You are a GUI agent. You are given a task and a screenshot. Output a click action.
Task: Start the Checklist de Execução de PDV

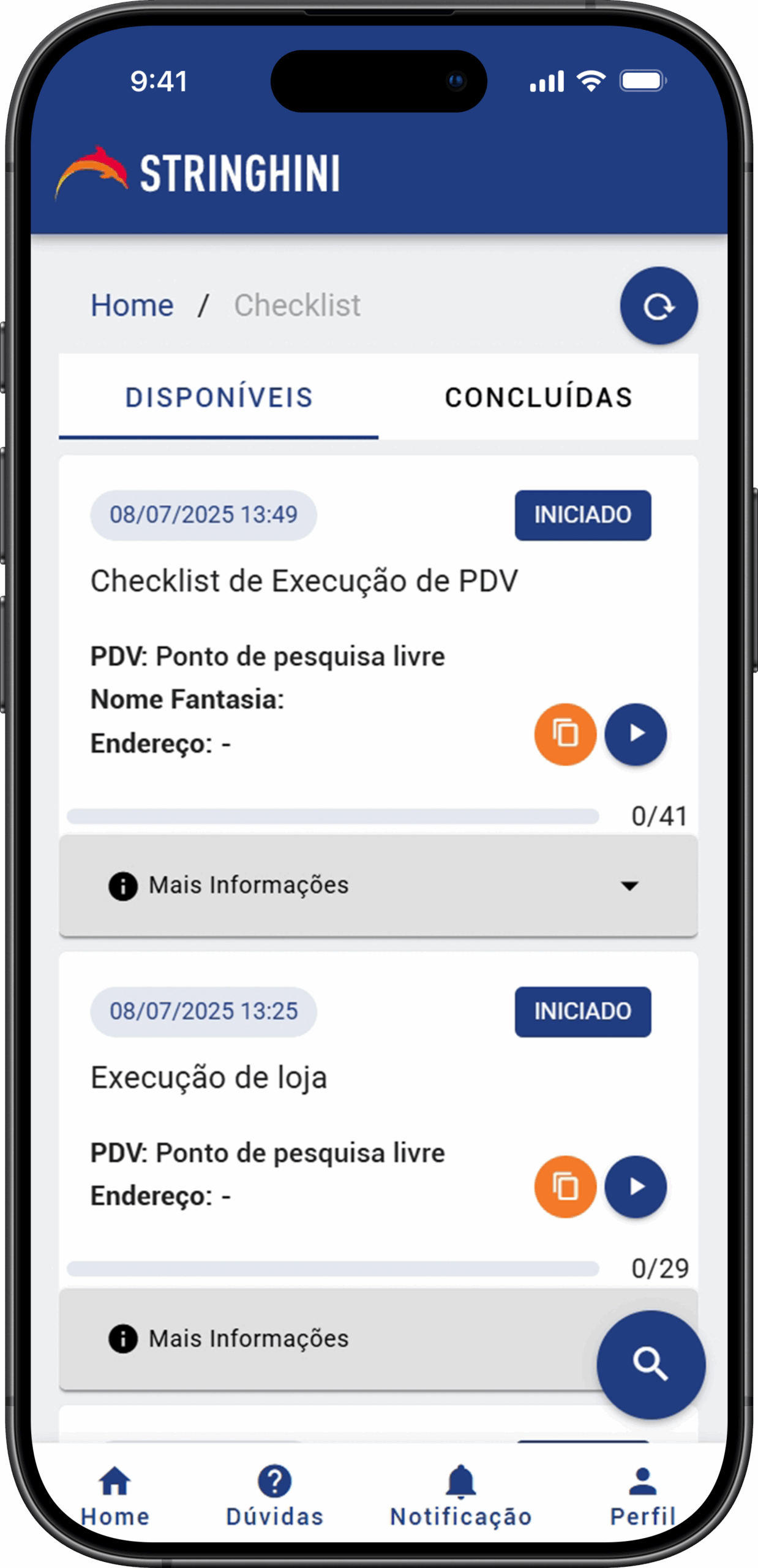pos(636,734)
